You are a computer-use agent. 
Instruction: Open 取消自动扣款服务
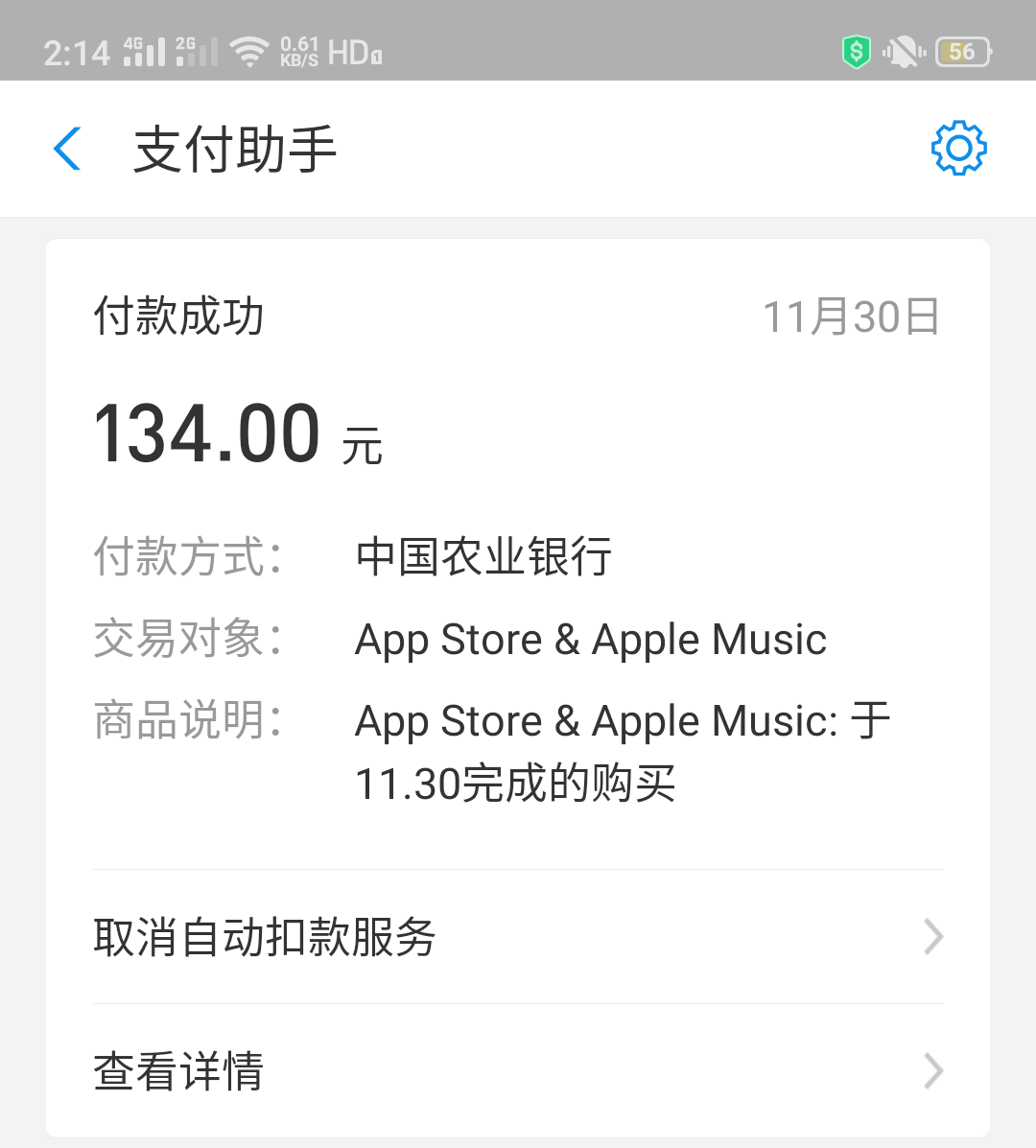518,937
